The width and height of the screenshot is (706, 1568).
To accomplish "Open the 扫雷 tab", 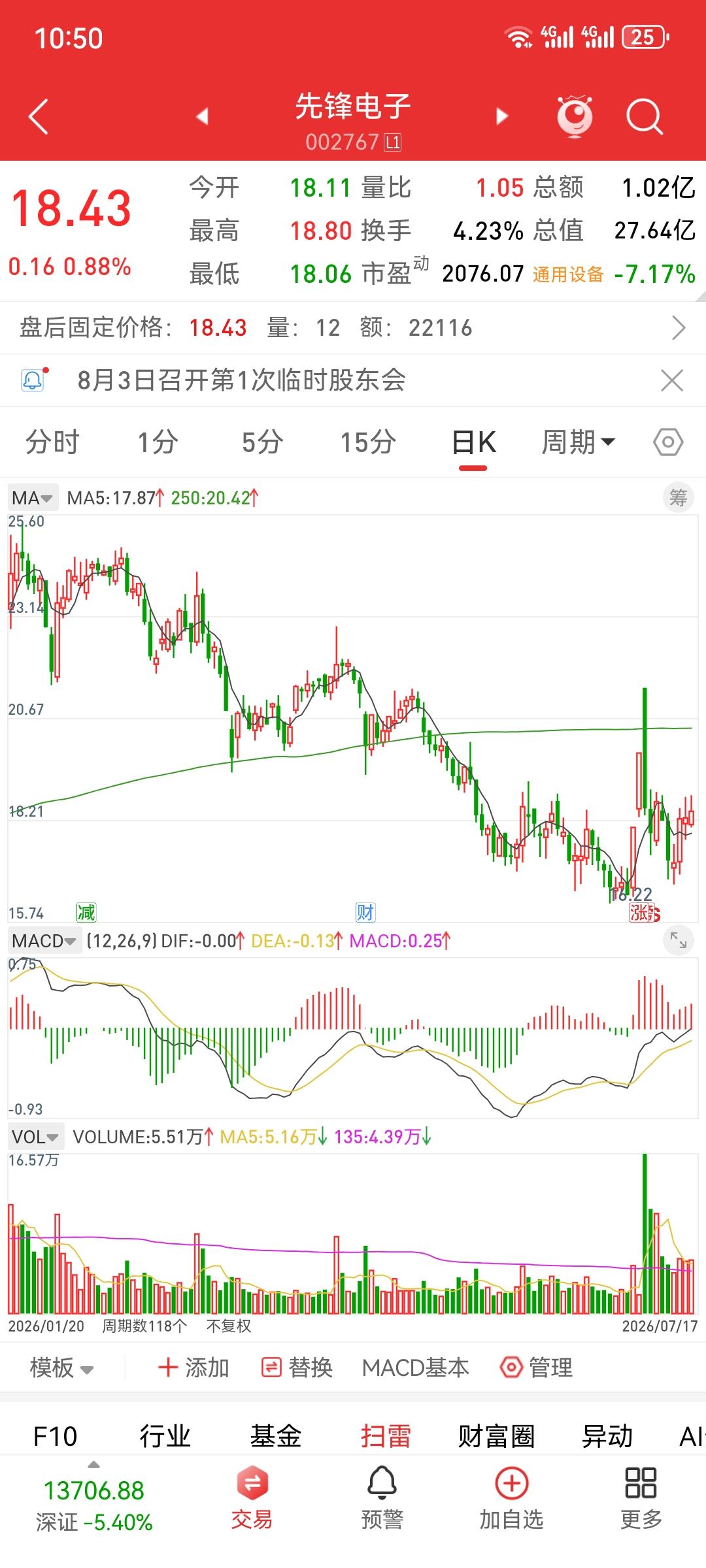I will coord(386,1437).
